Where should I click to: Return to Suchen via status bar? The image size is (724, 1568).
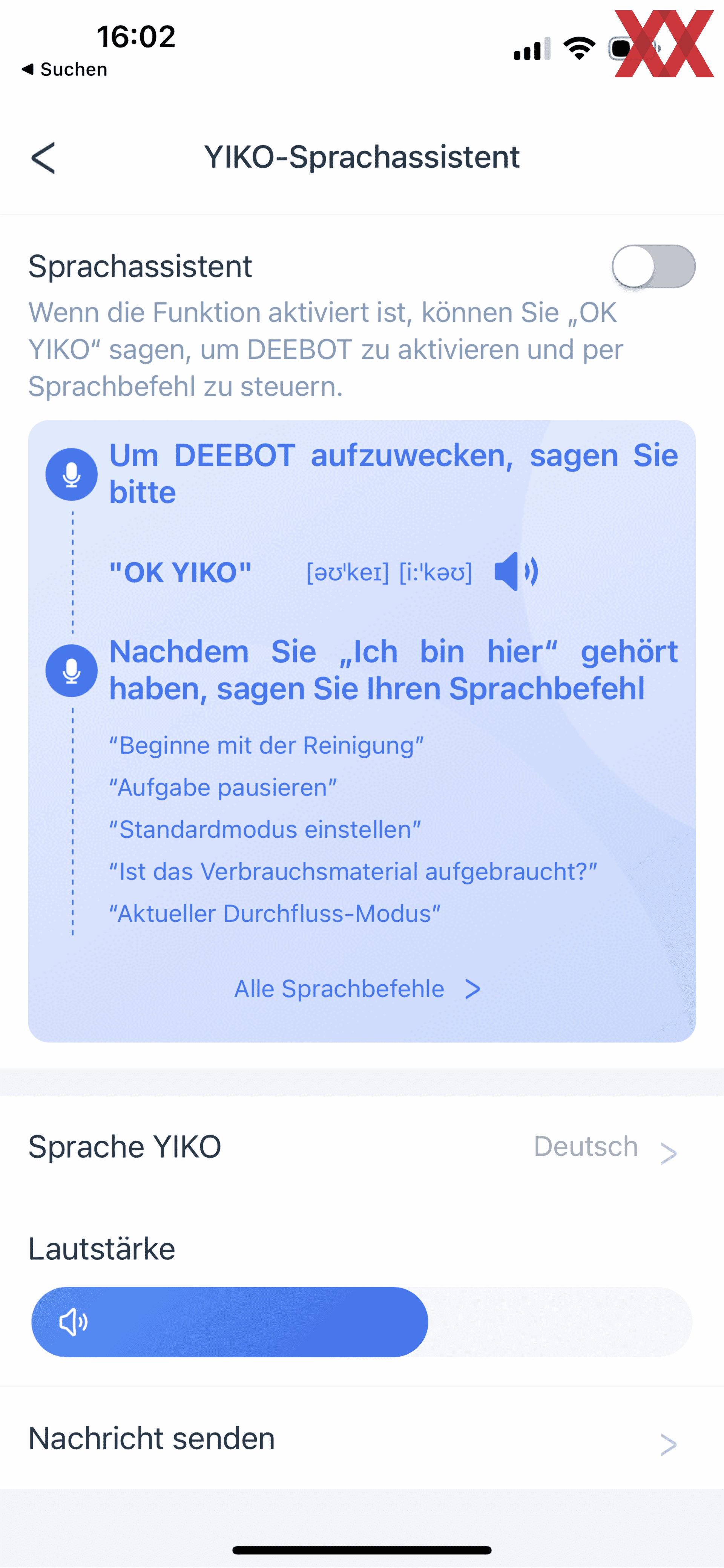[64, 69]
